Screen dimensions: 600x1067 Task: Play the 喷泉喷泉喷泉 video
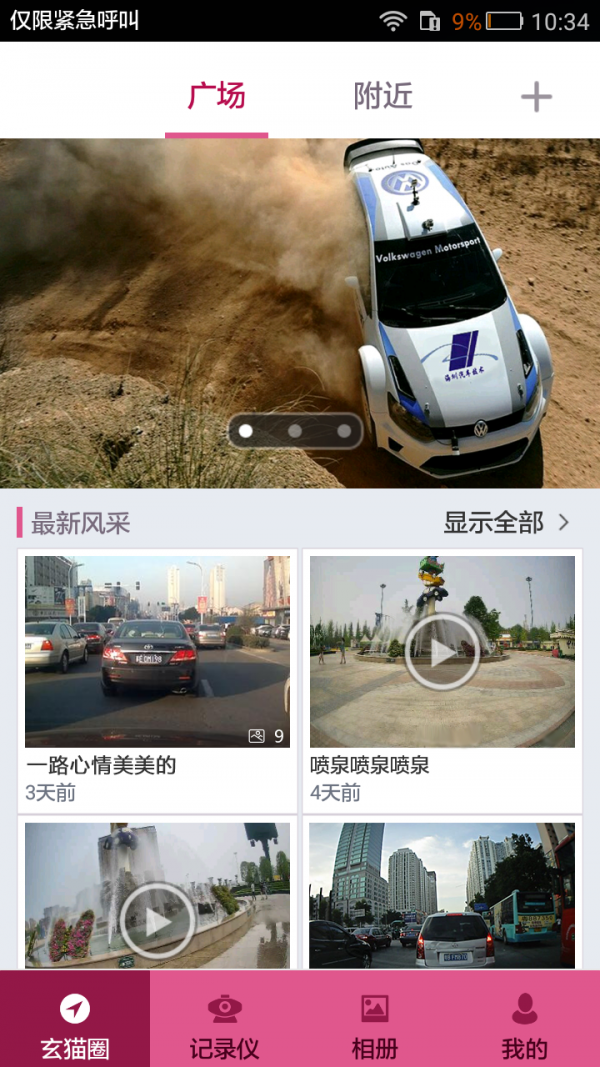click(442, 652)
